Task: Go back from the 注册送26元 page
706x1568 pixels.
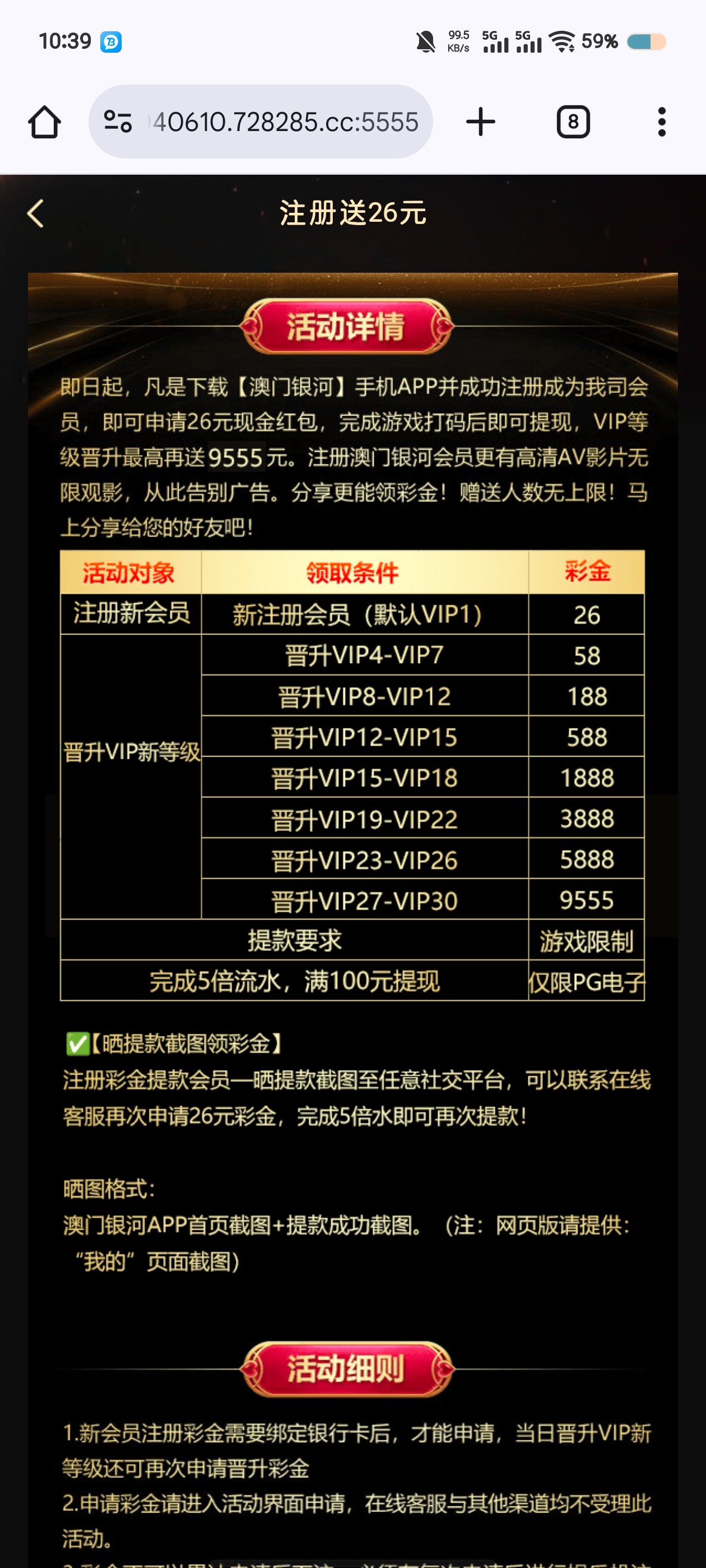Action: click(35, 214)
